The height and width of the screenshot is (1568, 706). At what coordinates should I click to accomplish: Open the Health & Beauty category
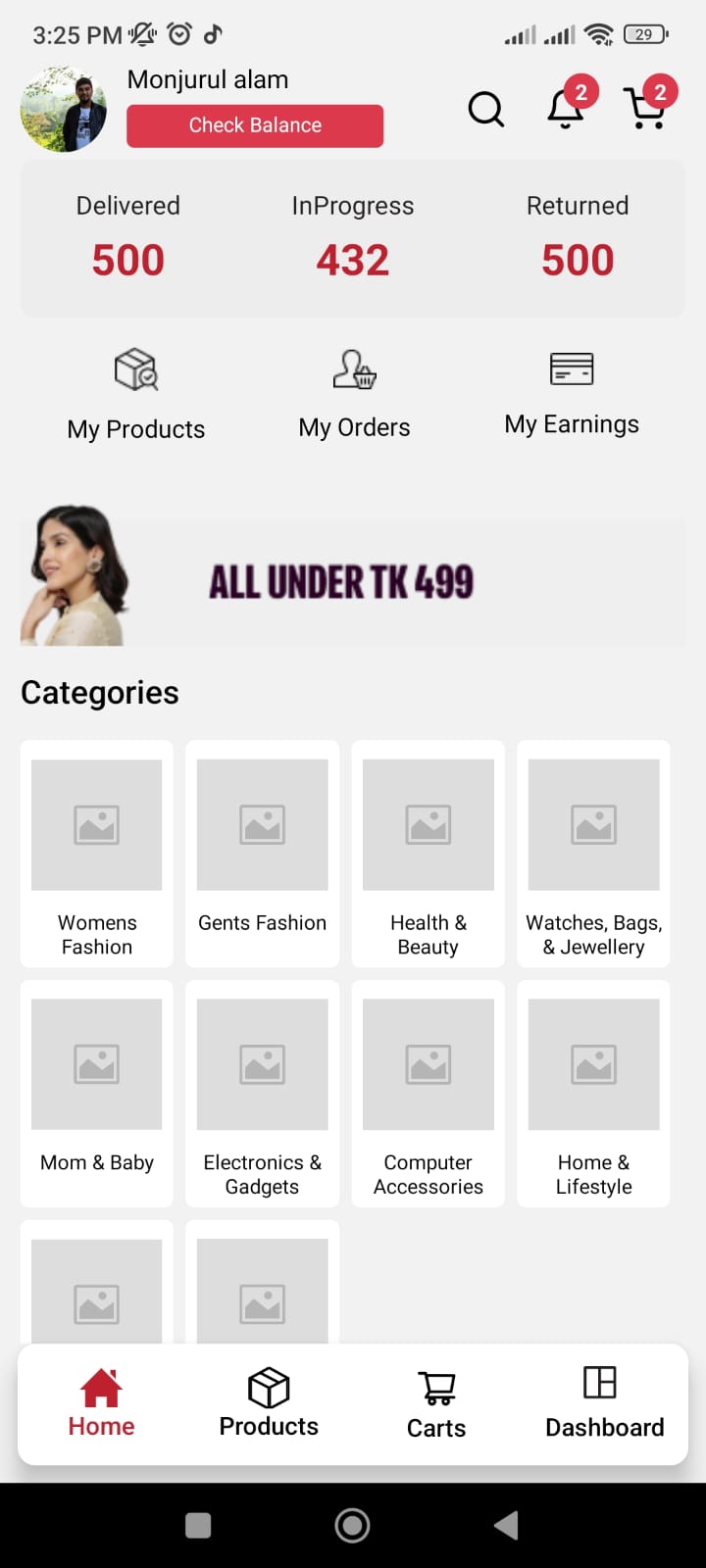coord(429,853)
